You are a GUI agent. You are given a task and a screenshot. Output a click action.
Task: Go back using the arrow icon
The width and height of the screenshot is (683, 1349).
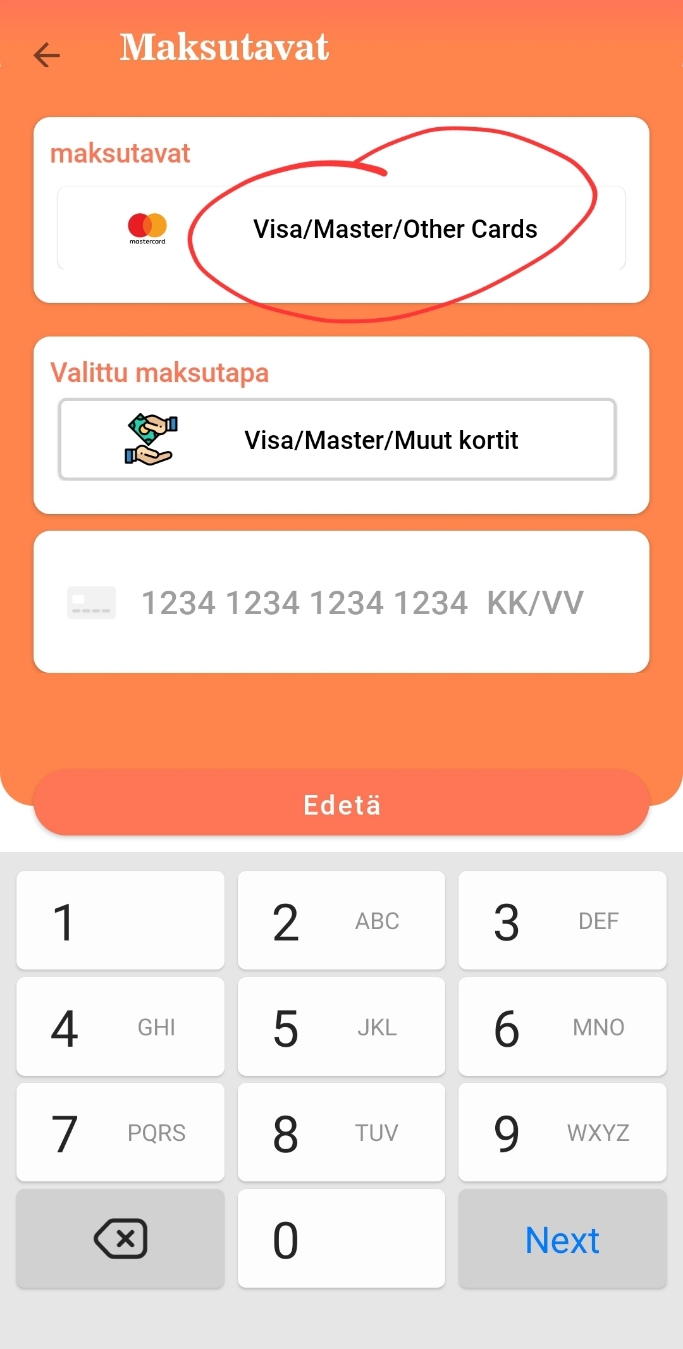[x=46, y=55]
